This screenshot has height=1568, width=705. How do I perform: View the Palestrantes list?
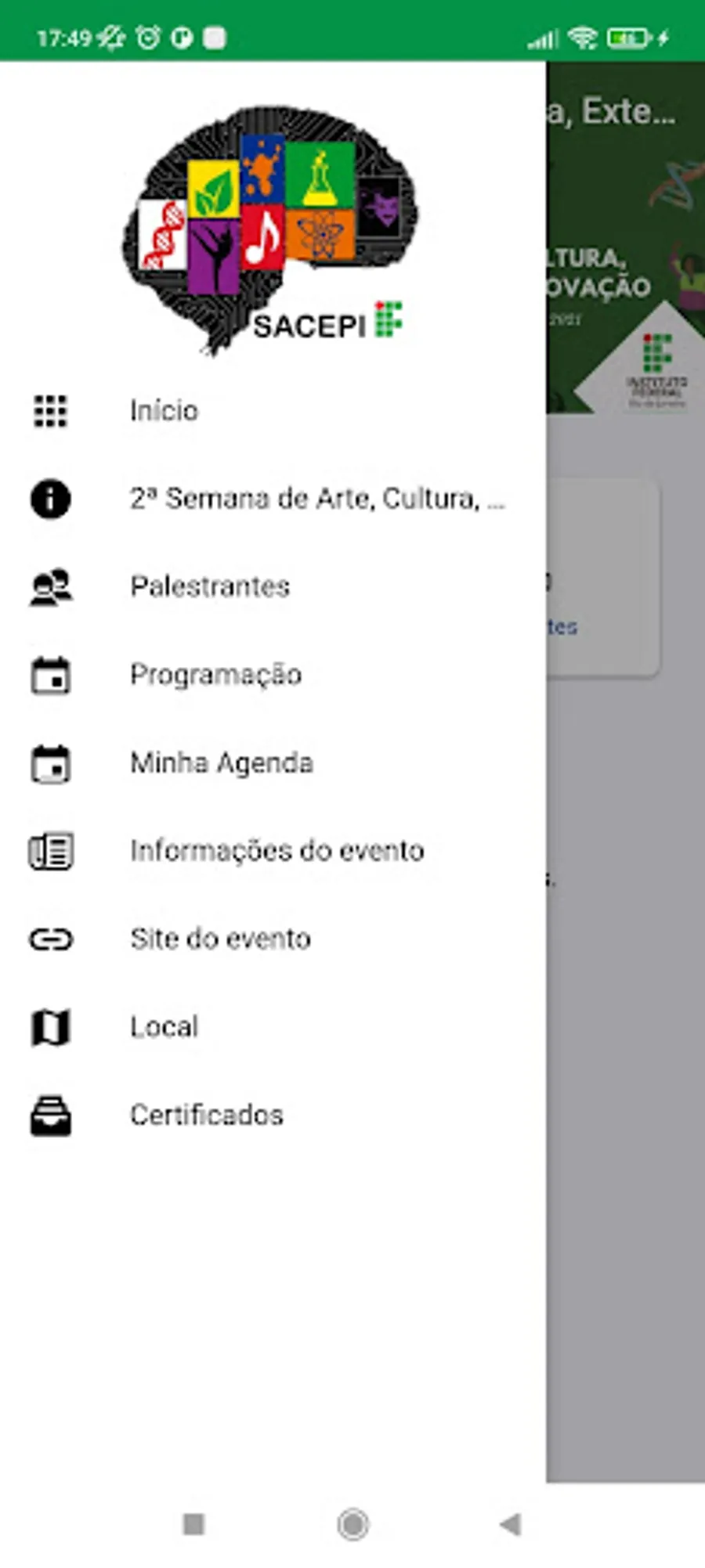click(x=210, y=586)
